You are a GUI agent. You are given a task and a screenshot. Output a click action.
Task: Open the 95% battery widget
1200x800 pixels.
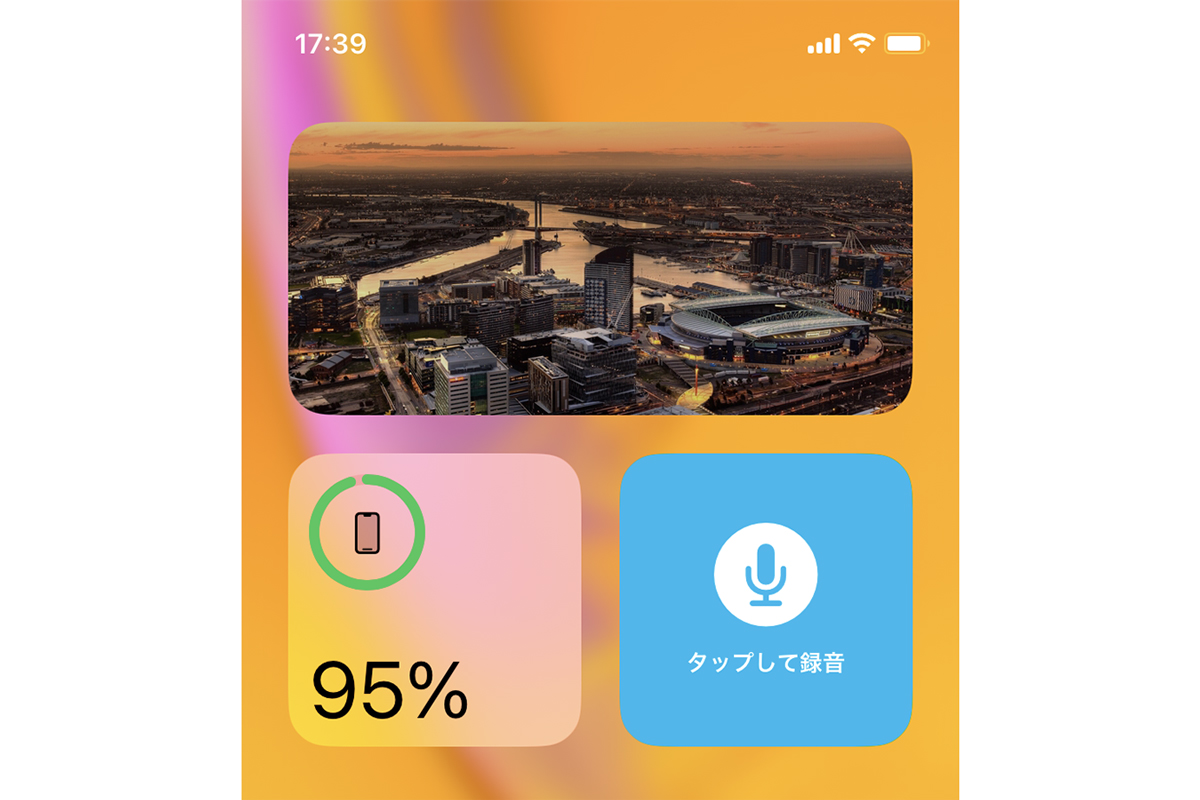[x=435, y=600]
